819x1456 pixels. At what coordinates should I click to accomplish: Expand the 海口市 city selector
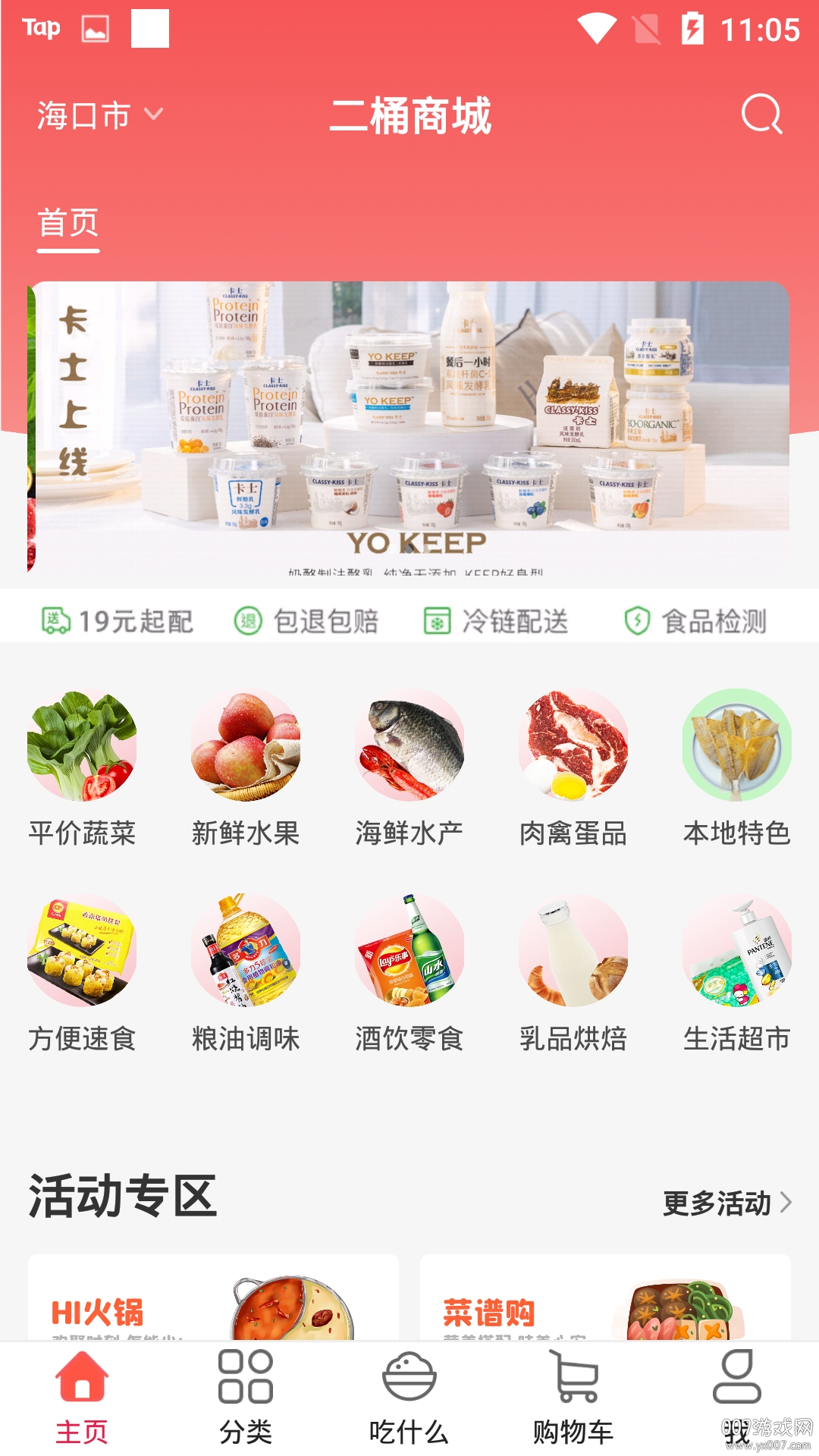click(x=99, y=115)
